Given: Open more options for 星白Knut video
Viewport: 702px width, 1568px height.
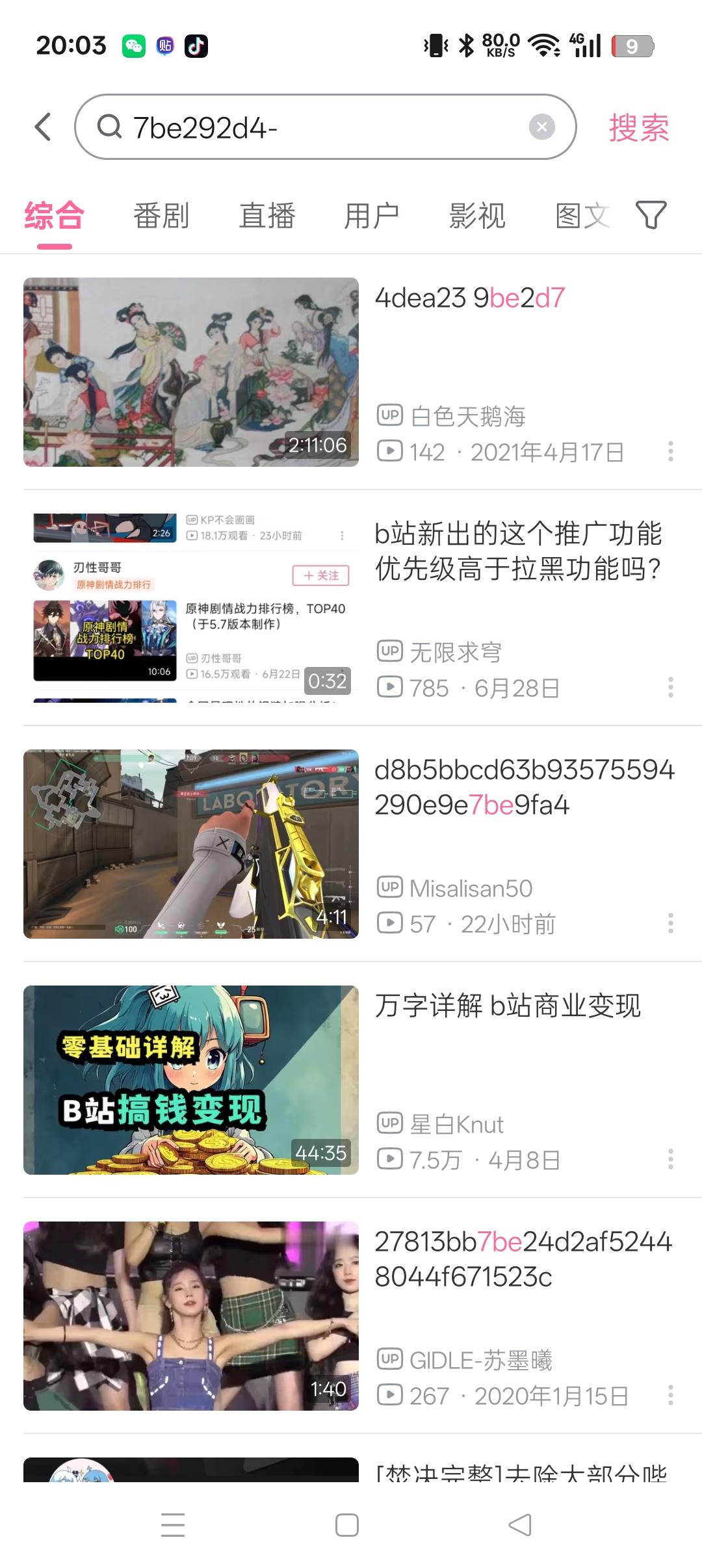Looking at the screenshot, I should click(670, 1159).
